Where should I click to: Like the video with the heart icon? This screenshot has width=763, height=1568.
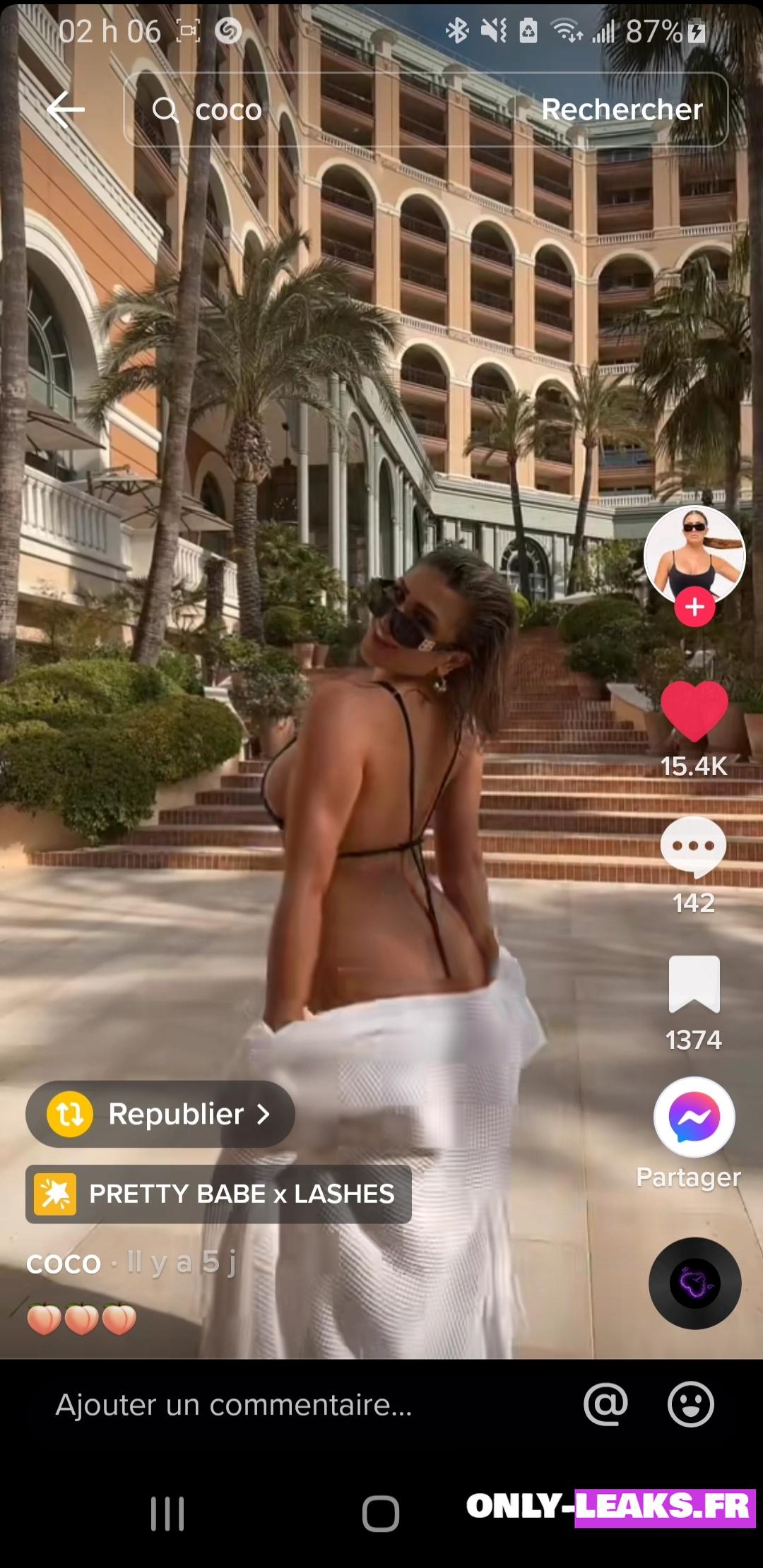pos(694,712)
